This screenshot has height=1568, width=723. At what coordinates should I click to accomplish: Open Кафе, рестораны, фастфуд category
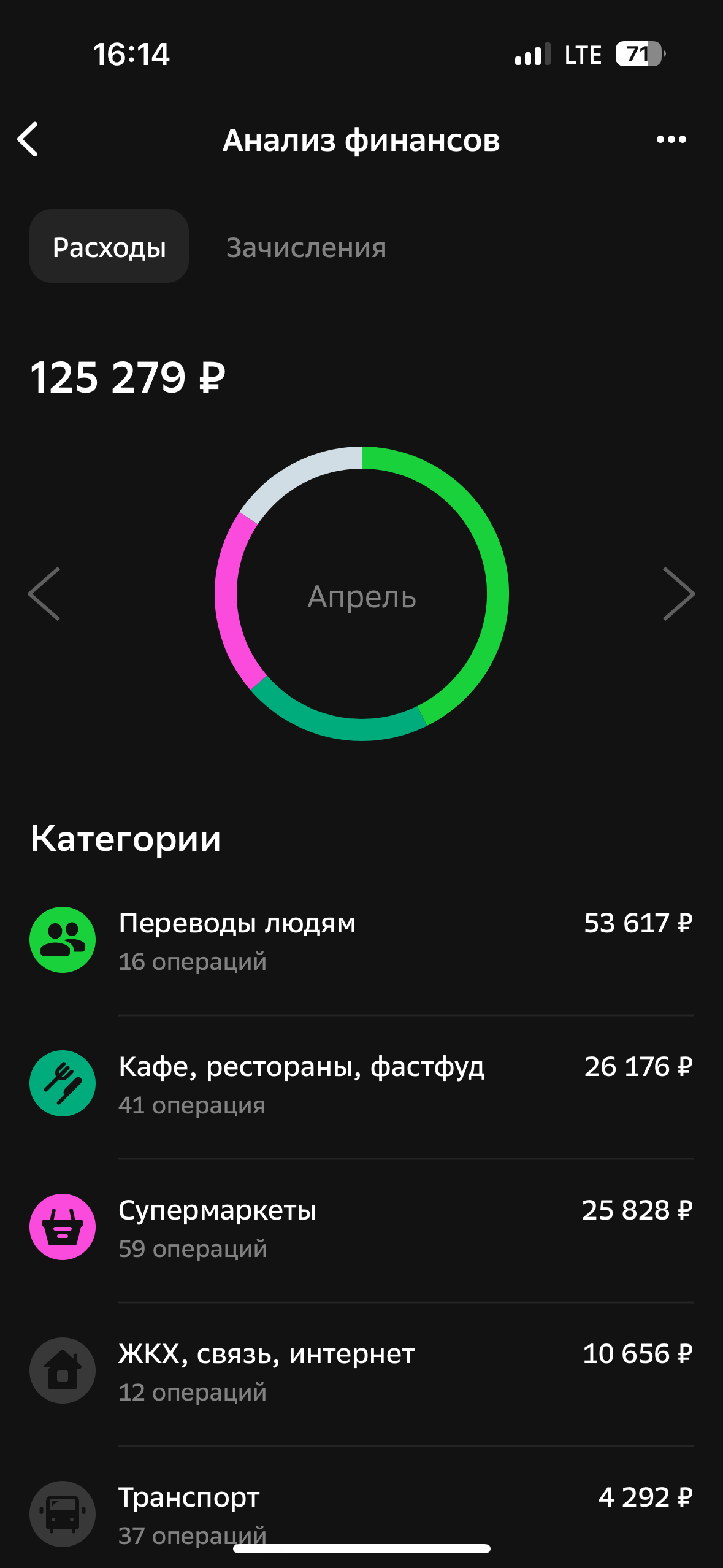(x=361, y=1085)
